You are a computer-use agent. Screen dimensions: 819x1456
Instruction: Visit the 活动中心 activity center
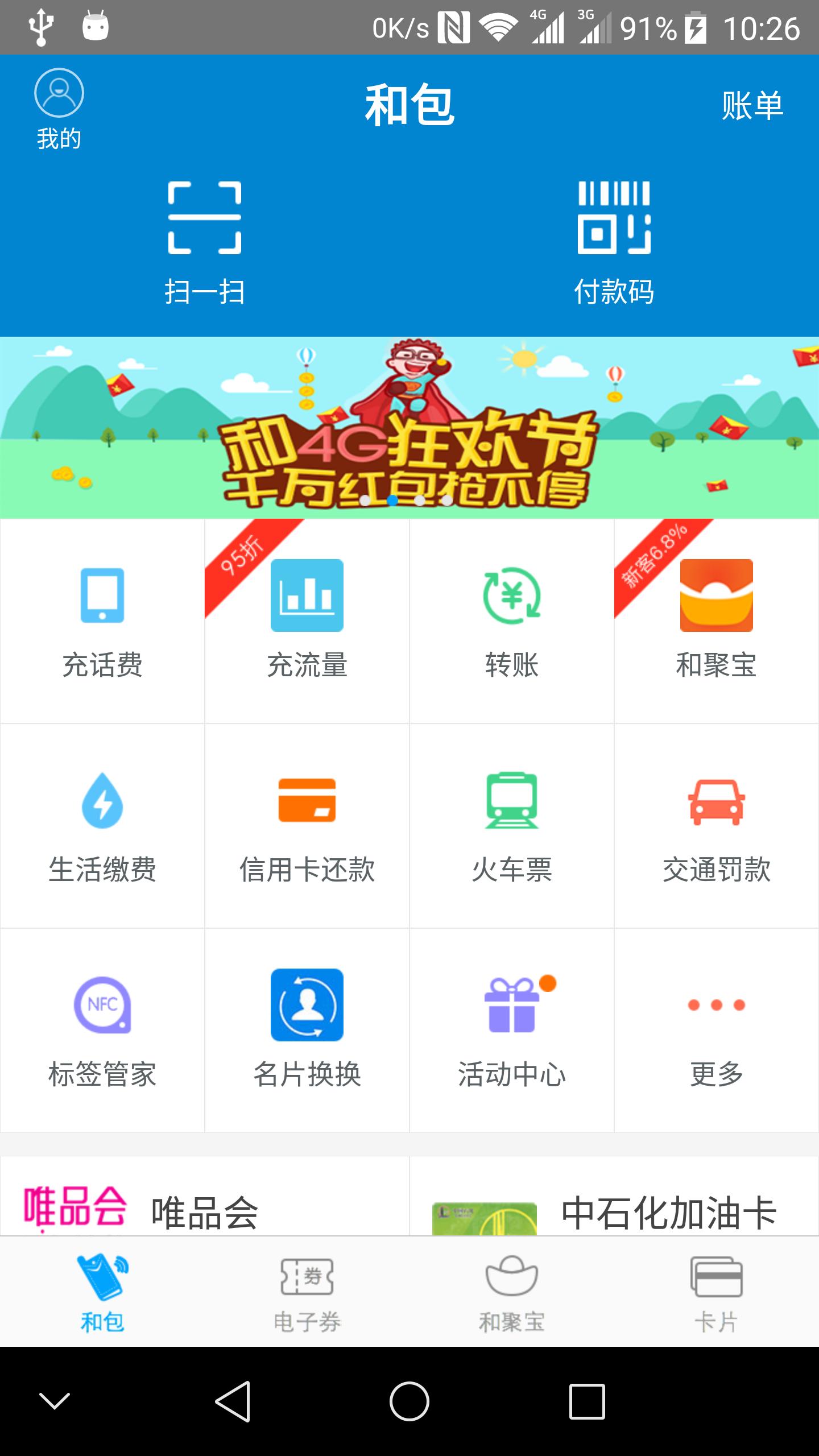coord(512,1029)
